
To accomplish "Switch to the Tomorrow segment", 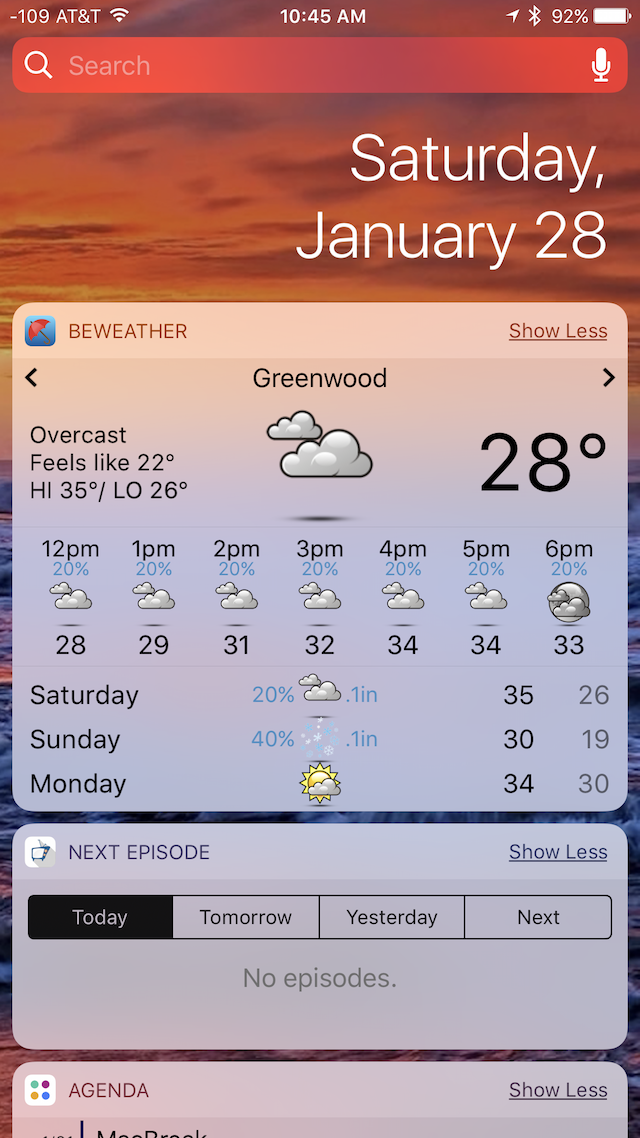I will [x=246, y=917].
